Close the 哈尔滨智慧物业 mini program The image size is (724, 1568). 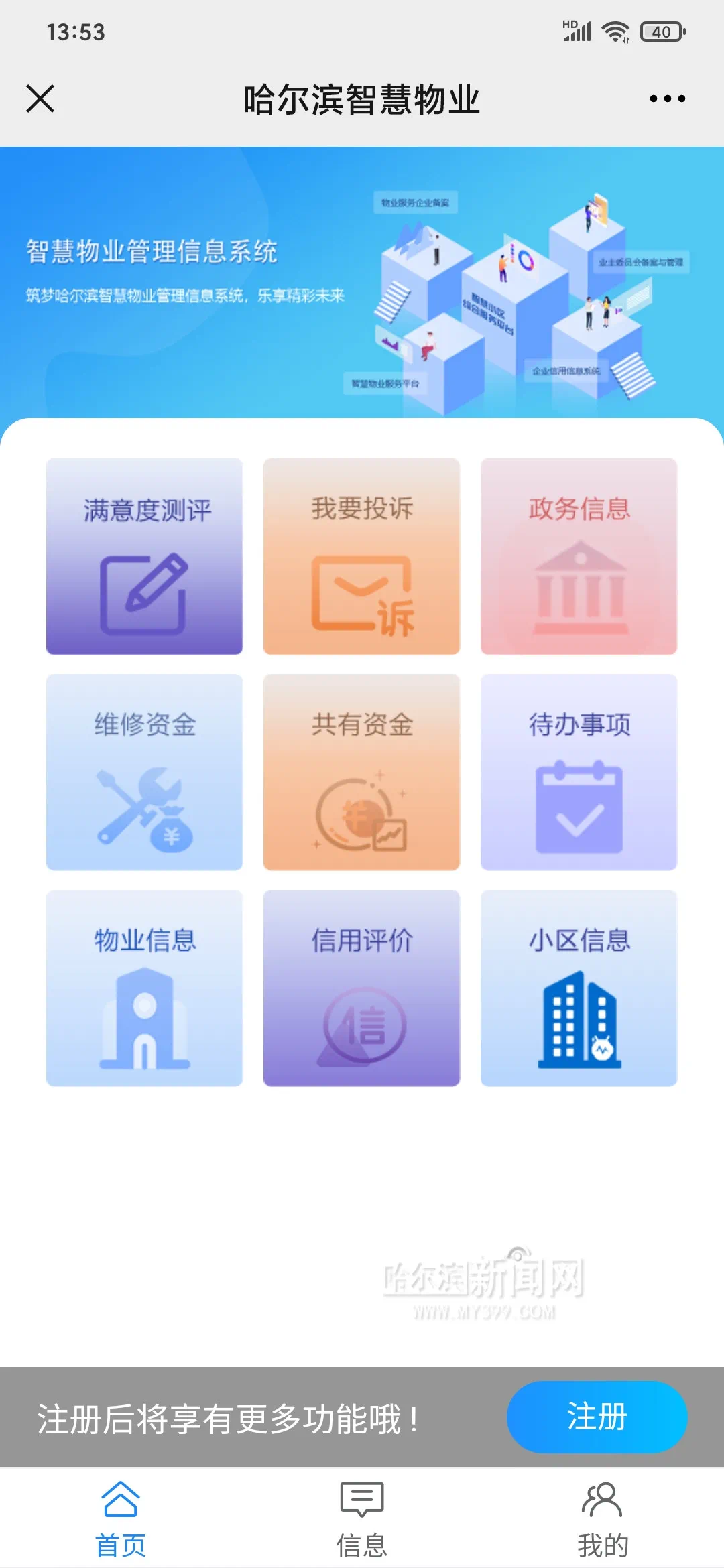pyautogui.click(x=40, y=99)
